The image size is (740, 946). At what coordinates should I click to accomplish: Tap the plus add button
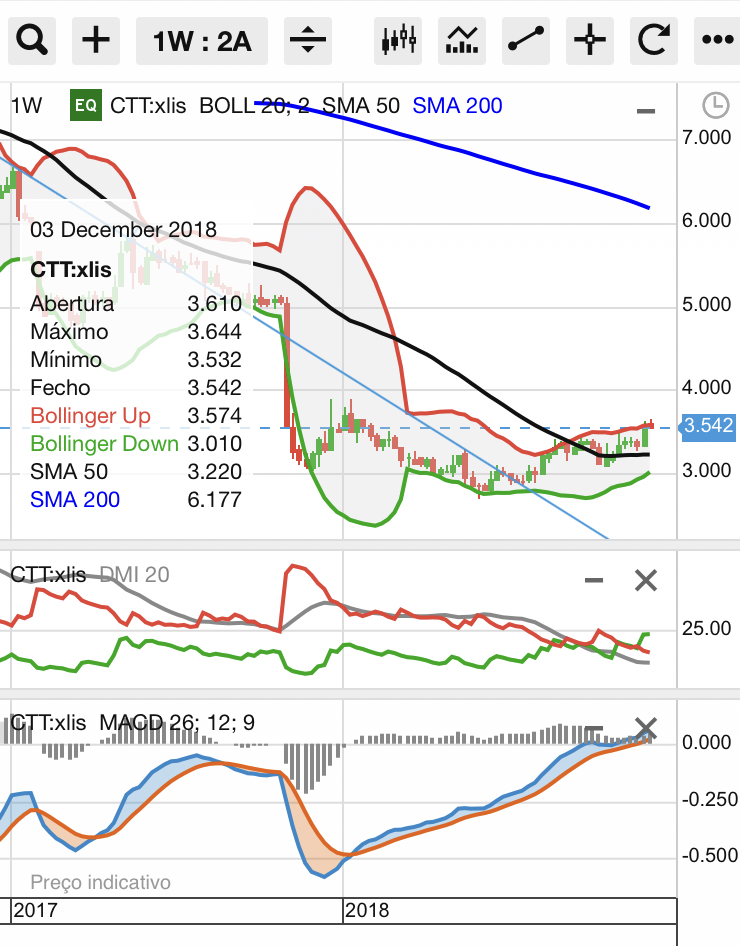pos(96,41)
